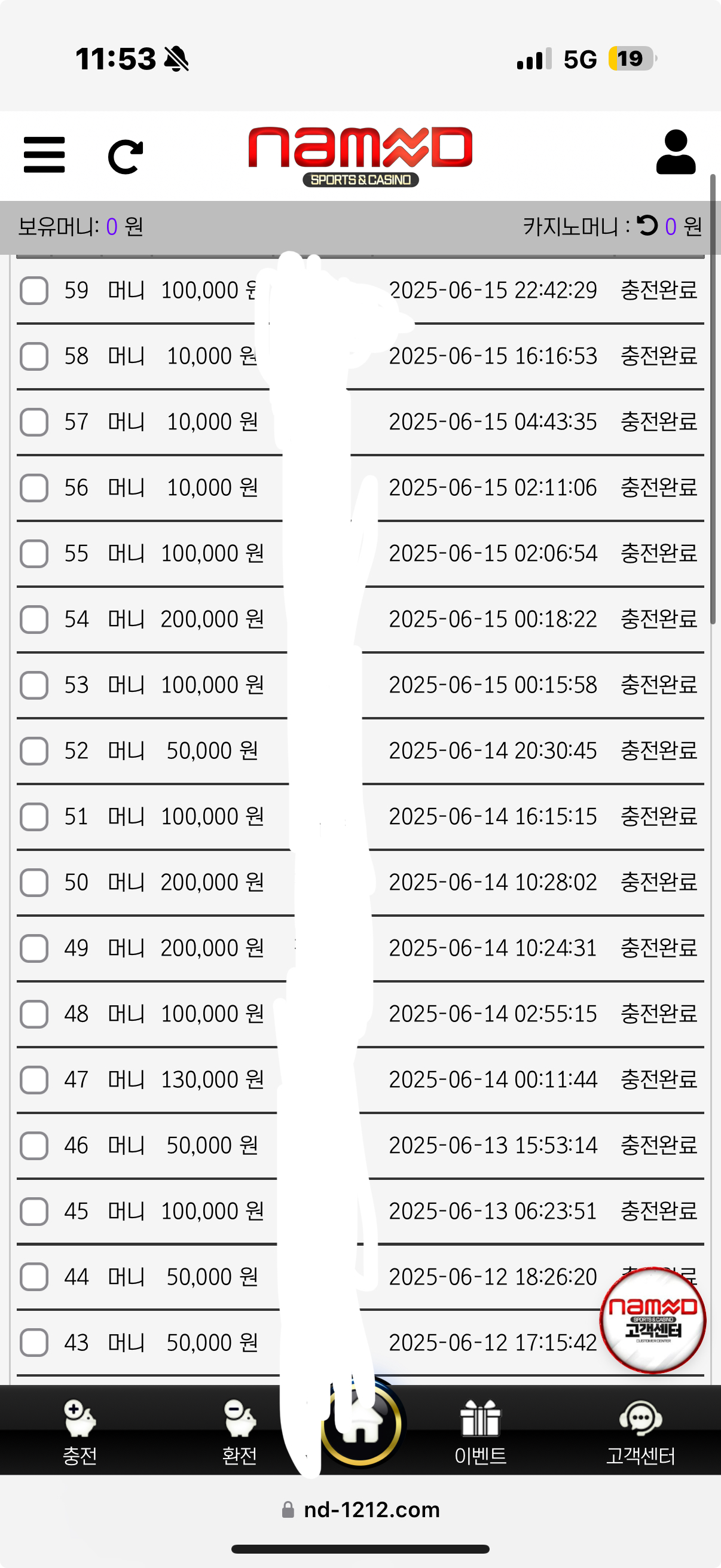Go to the 충전 tab
The image size is (721, 1568).
click(x=80, y=1432)
